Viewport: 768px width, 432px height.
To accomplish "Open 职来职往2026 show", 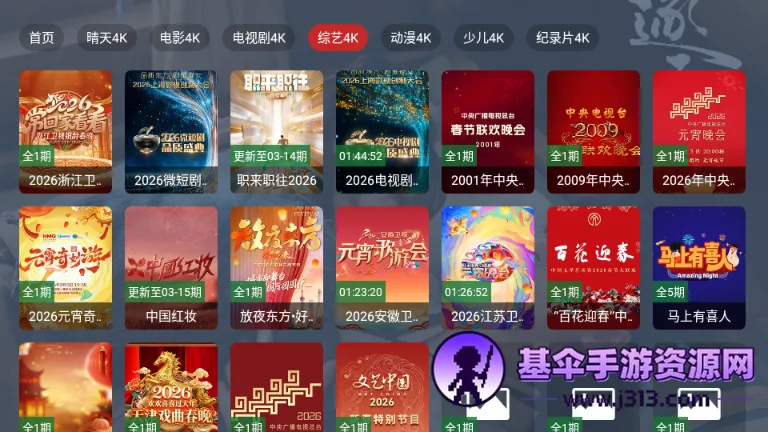I will pos(277,130).
